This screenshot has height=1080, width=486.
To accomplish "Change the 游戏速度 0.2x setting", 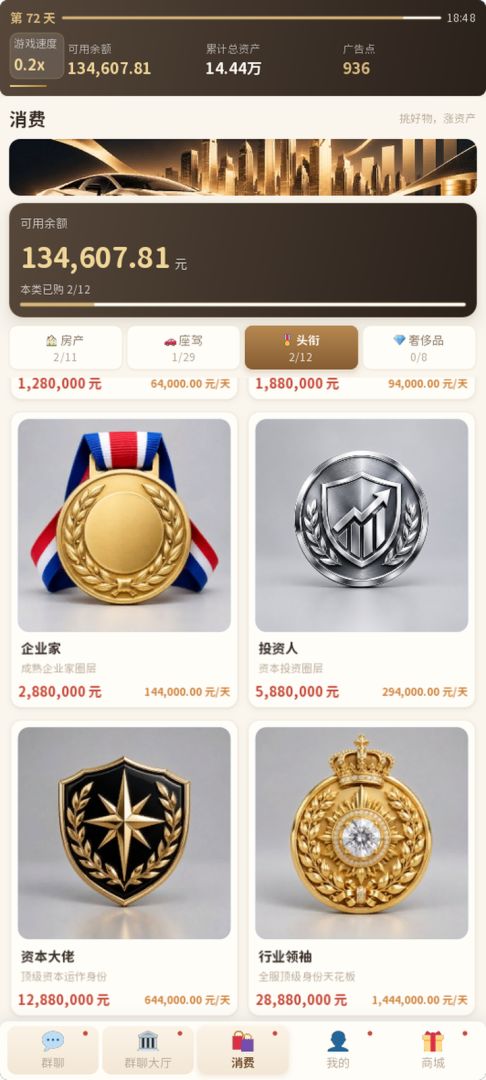I will coord(36,56).
